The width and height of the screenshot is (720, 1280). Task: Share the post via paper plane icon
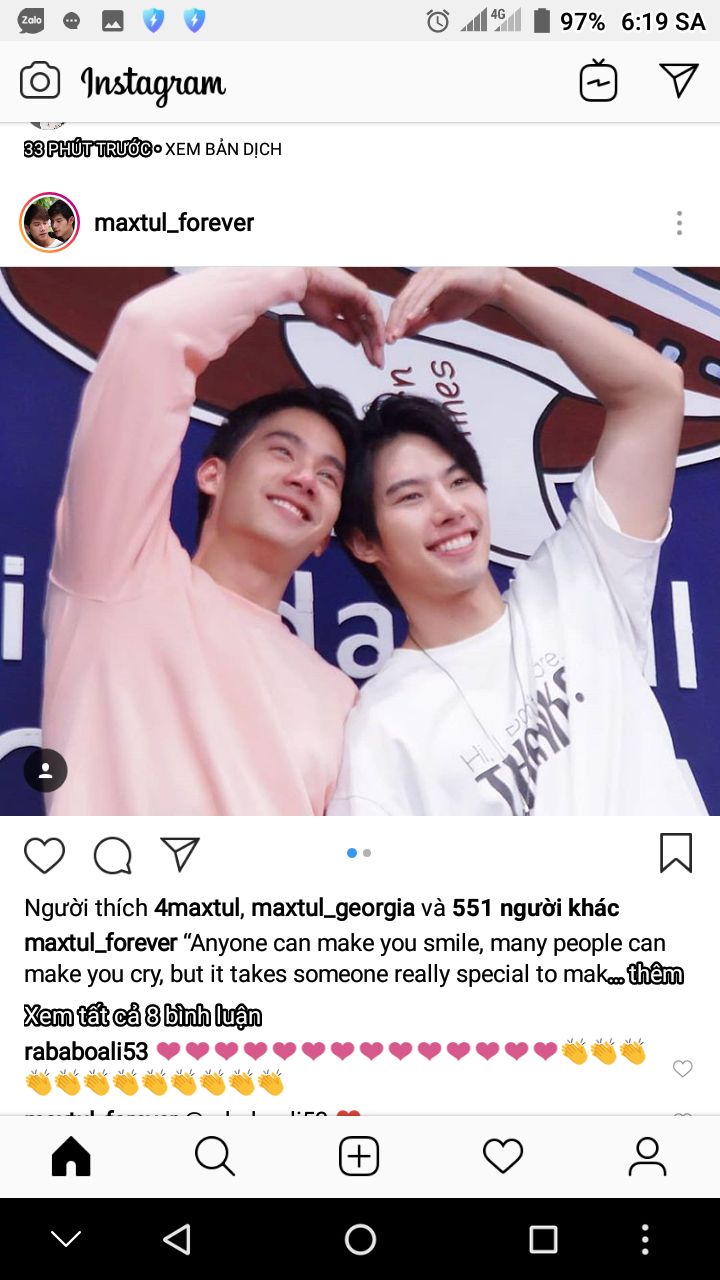[x=181, y=855]
